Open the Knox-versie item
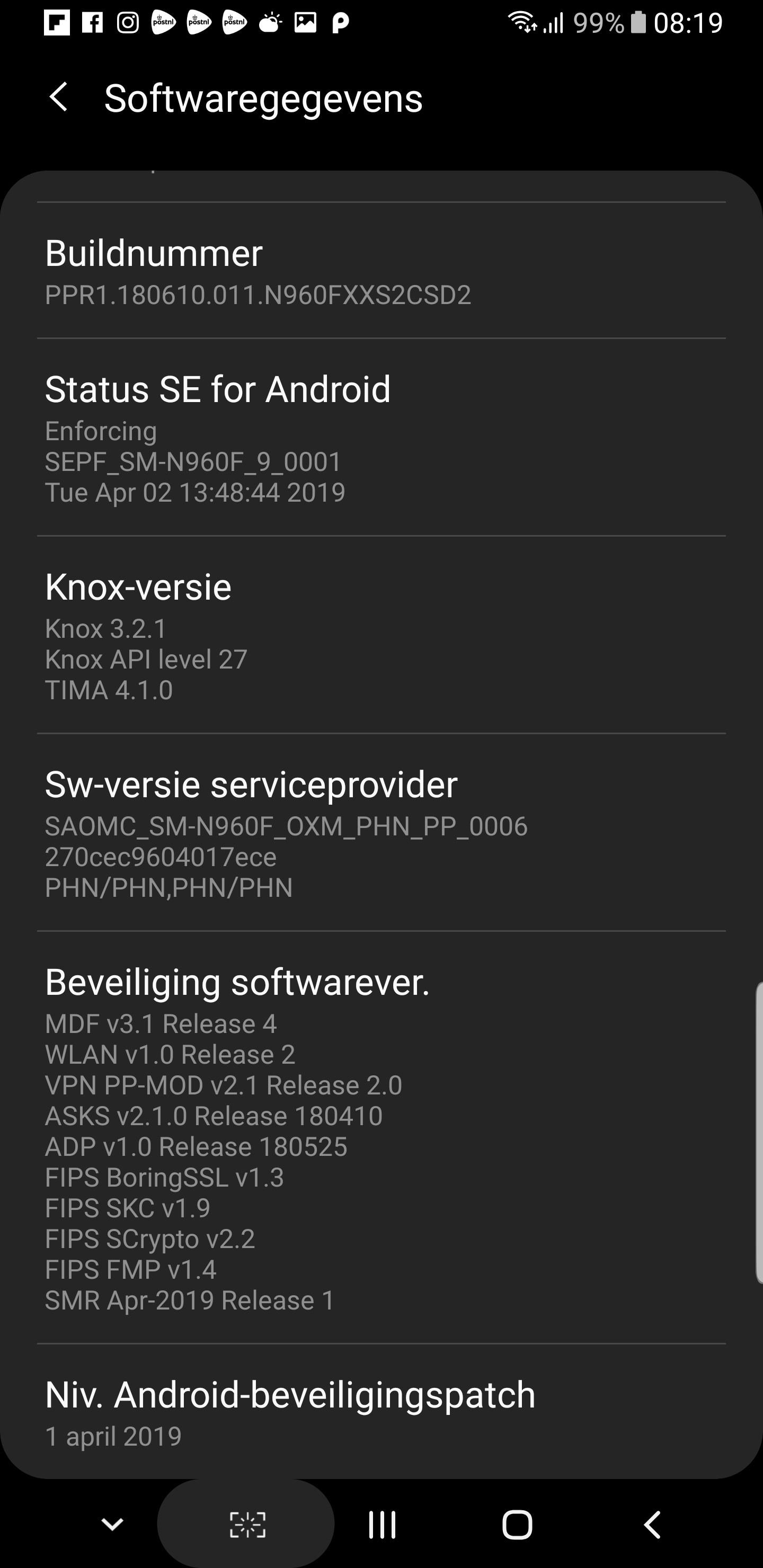763x1568 pixels. pyautogui.click(x=380, y=635)
